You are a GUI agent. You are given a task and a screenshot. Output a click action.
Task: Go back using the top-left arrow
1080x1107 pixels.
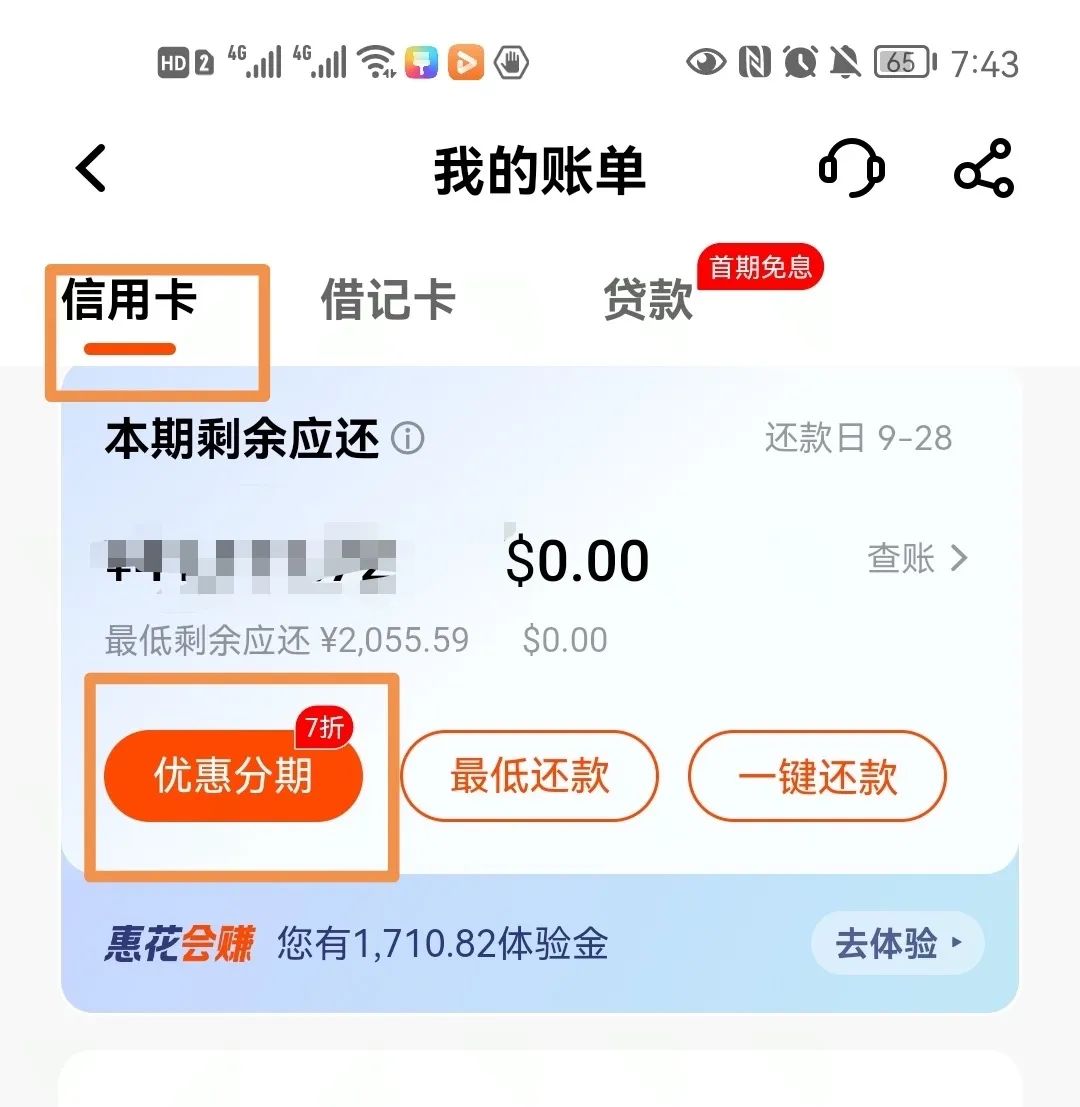point(92,168)
